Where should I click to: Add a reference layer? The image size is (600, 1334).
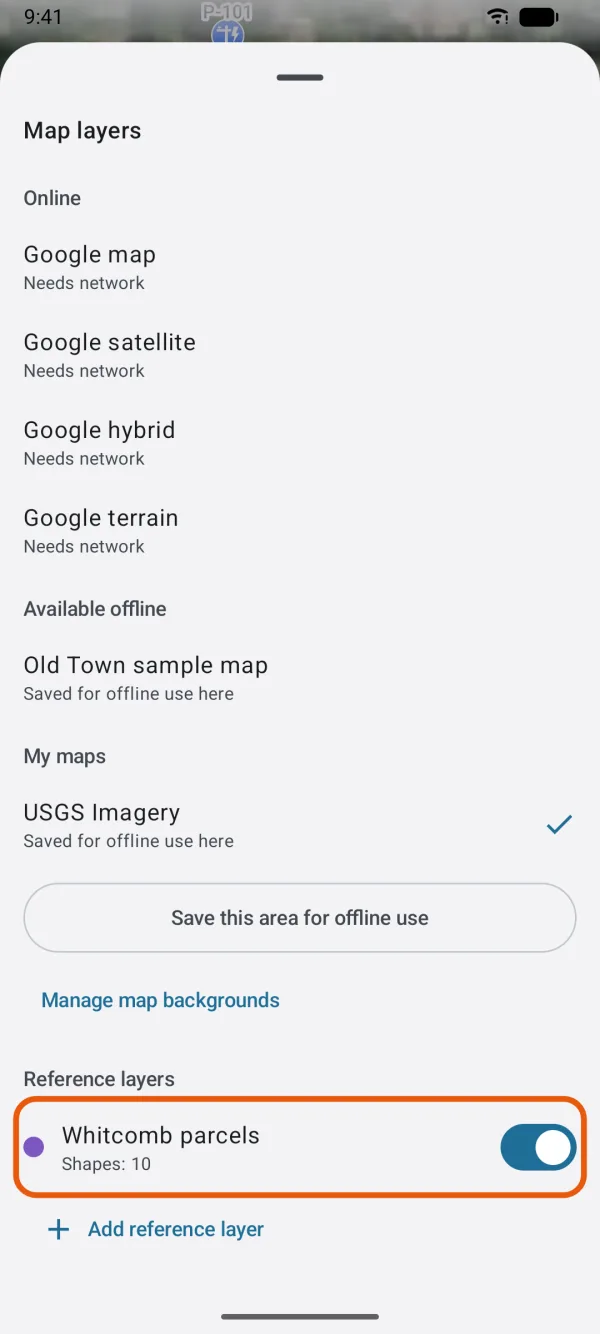click(157, 1229)
